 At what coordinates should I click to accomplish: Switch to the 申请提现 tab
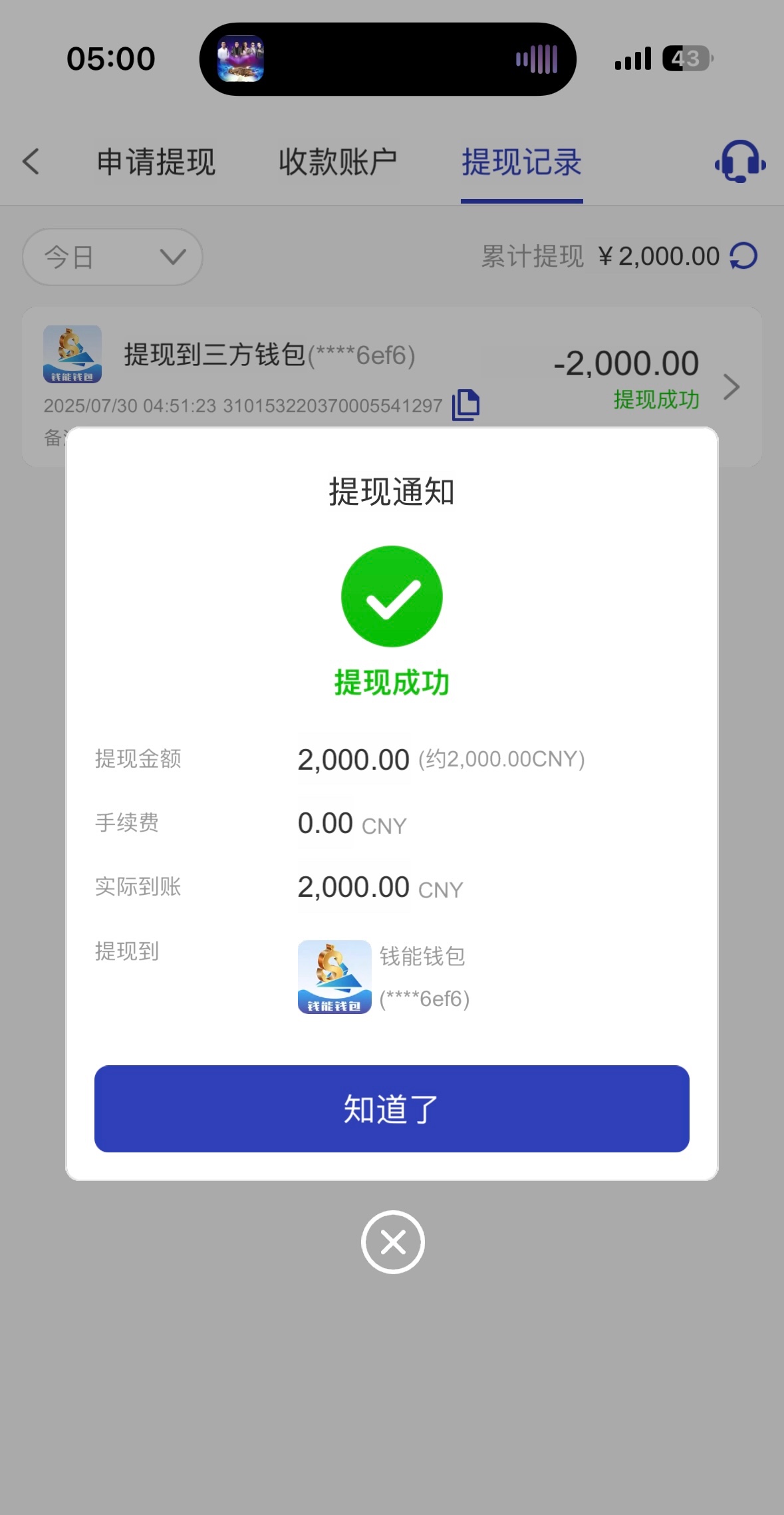[x=156, y=162]
